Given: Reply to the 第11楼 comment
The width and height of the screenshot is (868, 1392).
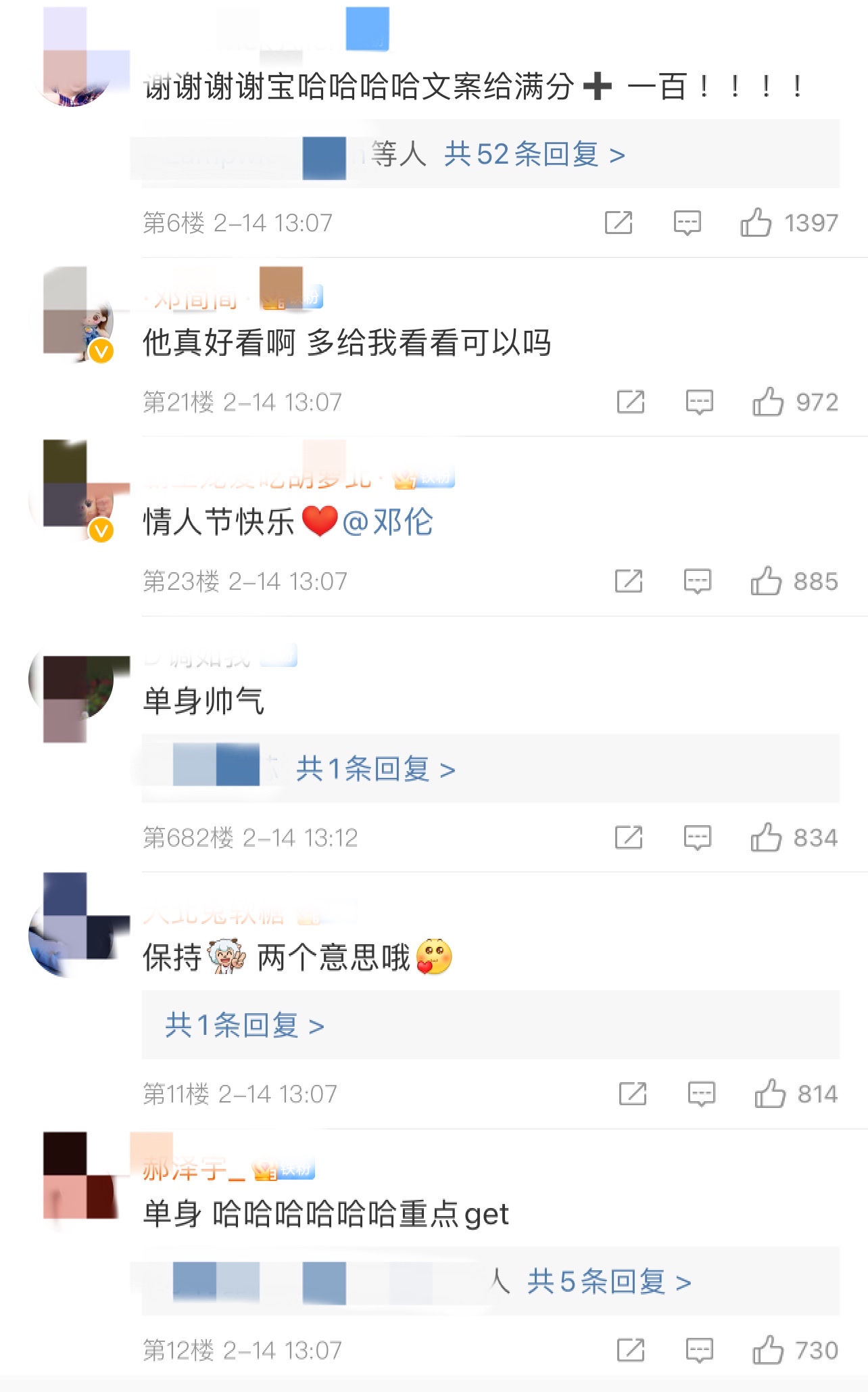Looking at the screenshot, I should coord(701,1094).
